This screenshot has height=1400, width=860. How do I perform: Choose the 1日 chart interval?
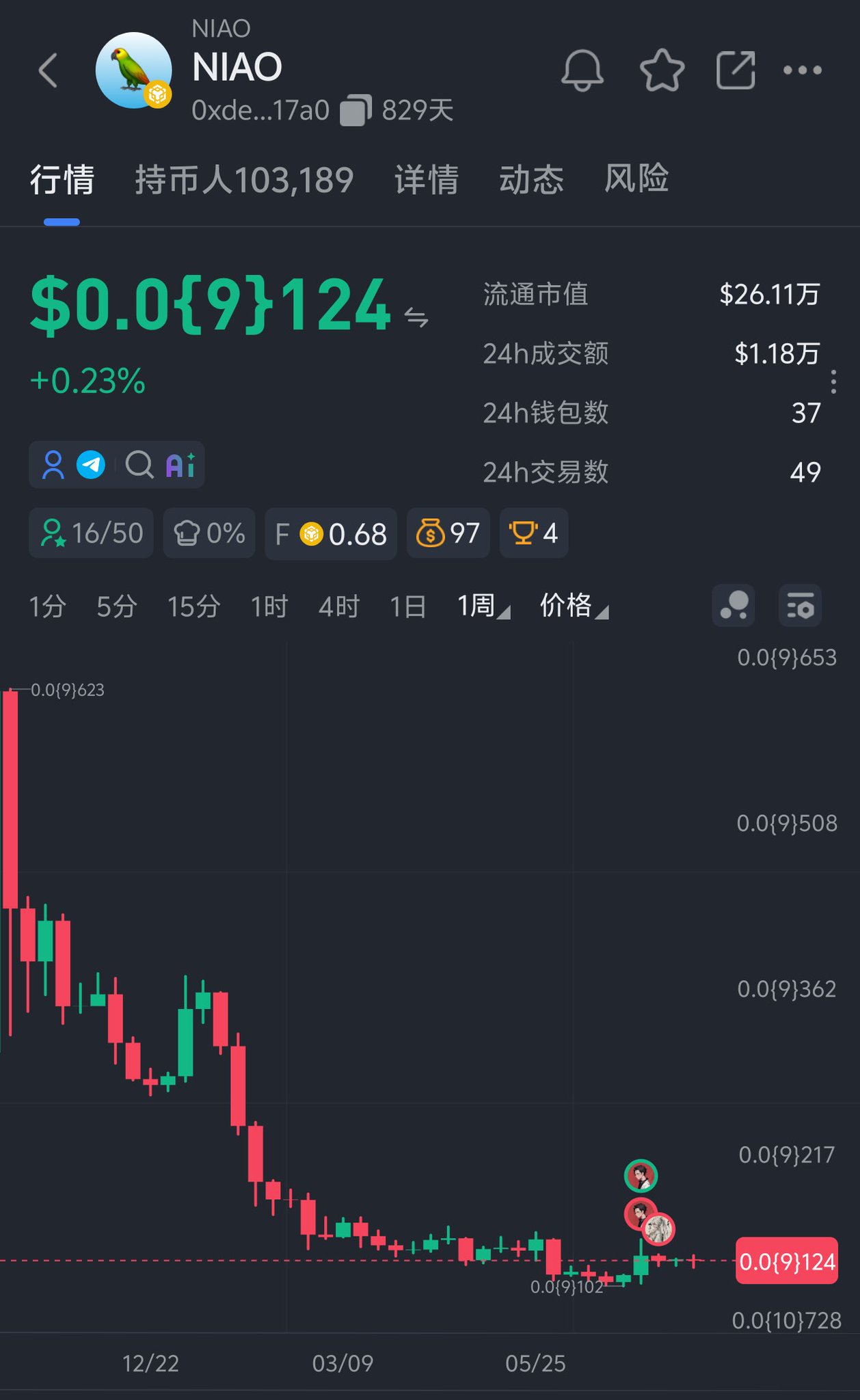tap(408, 606)
